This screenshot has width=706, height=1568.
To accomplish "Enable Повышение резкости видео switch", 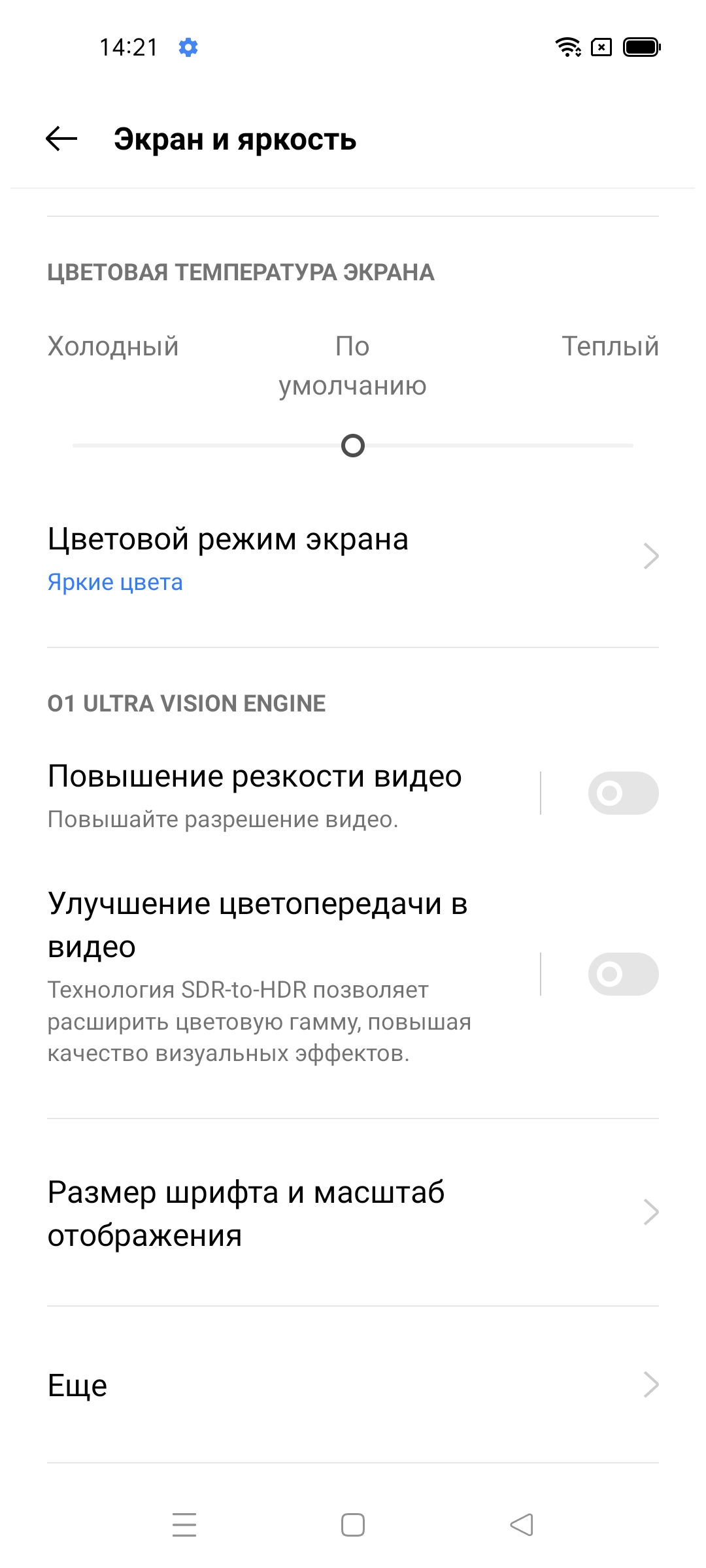I will tap(622, 793).
